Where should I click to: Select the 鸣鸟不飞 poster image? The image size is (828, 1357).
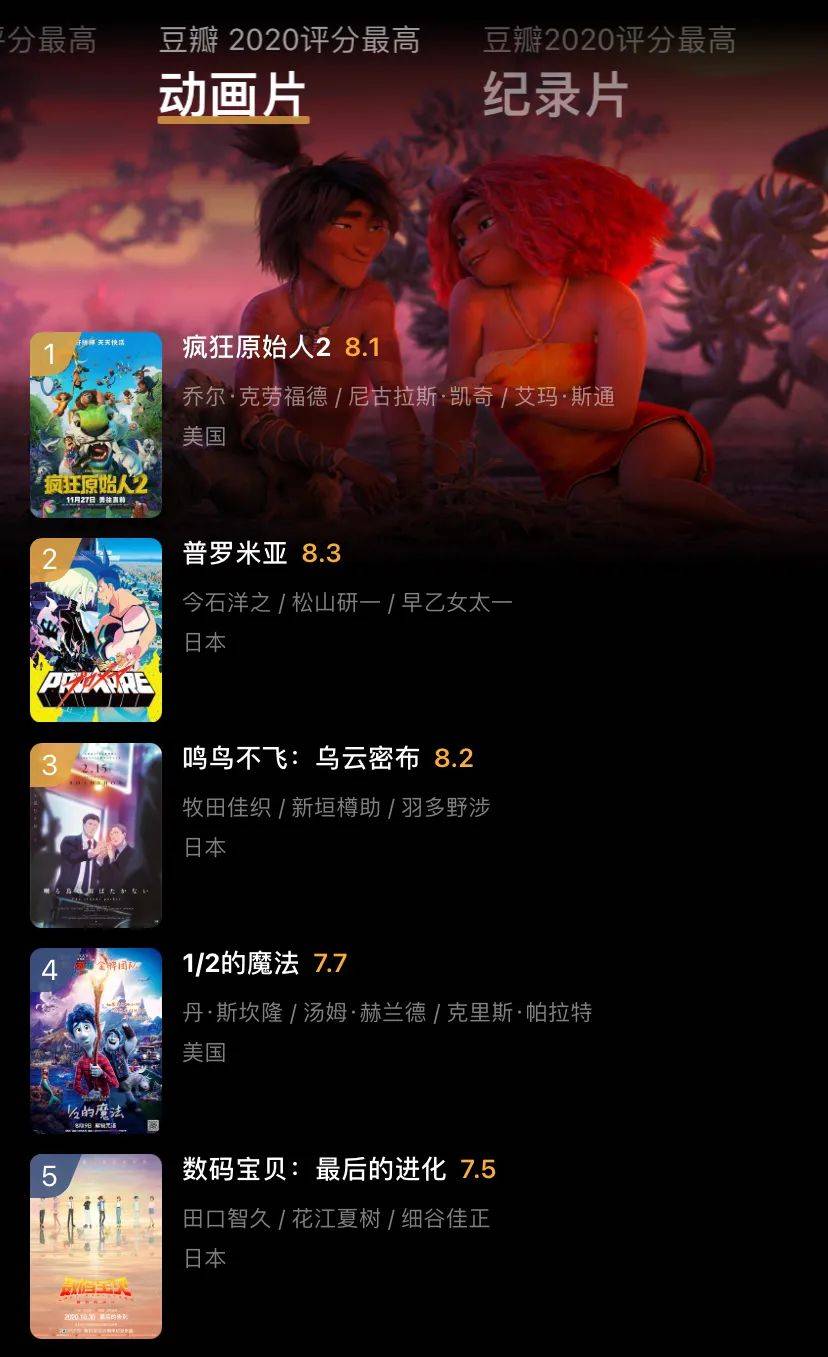coord(95,835)
